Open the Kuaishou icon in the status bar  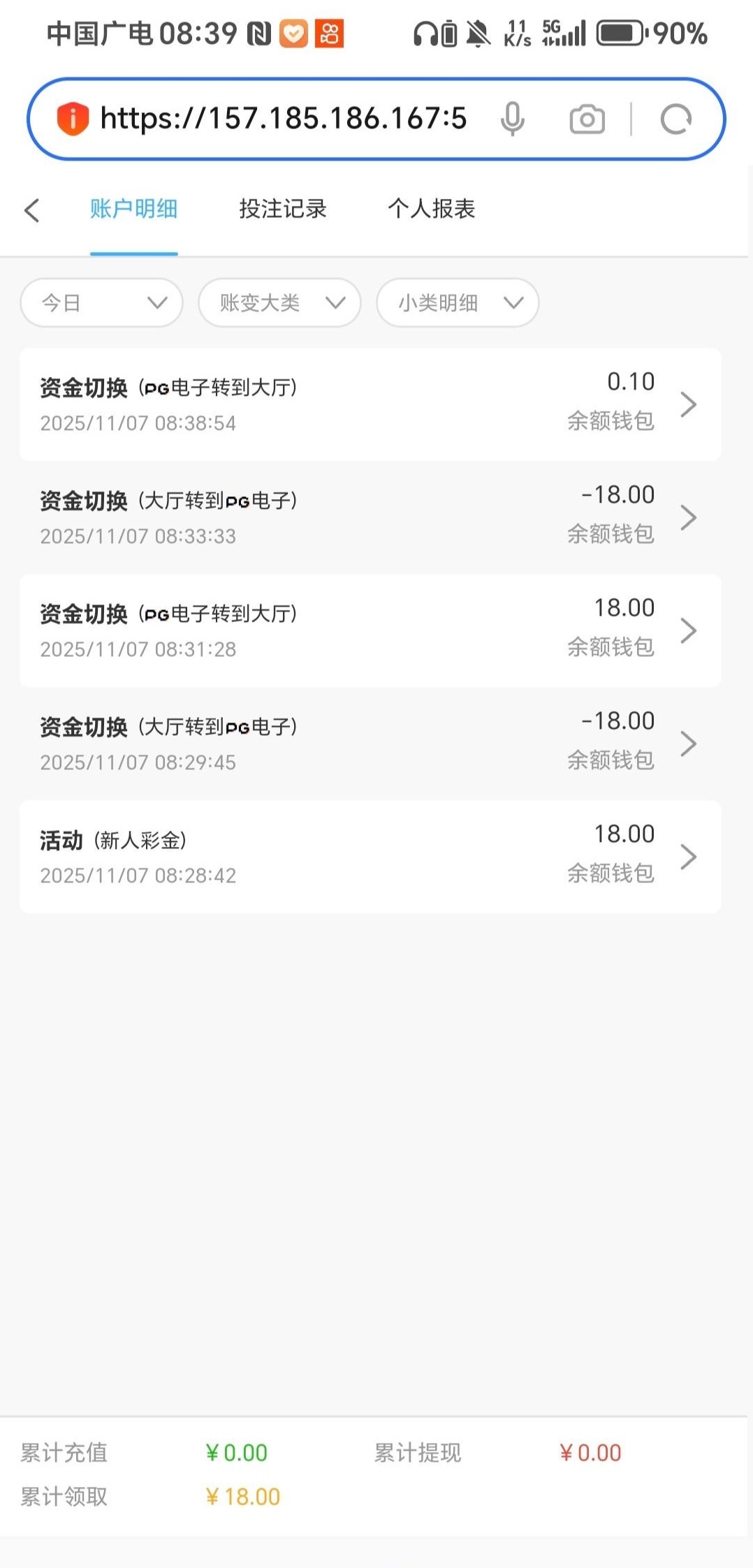pos(328,31)
